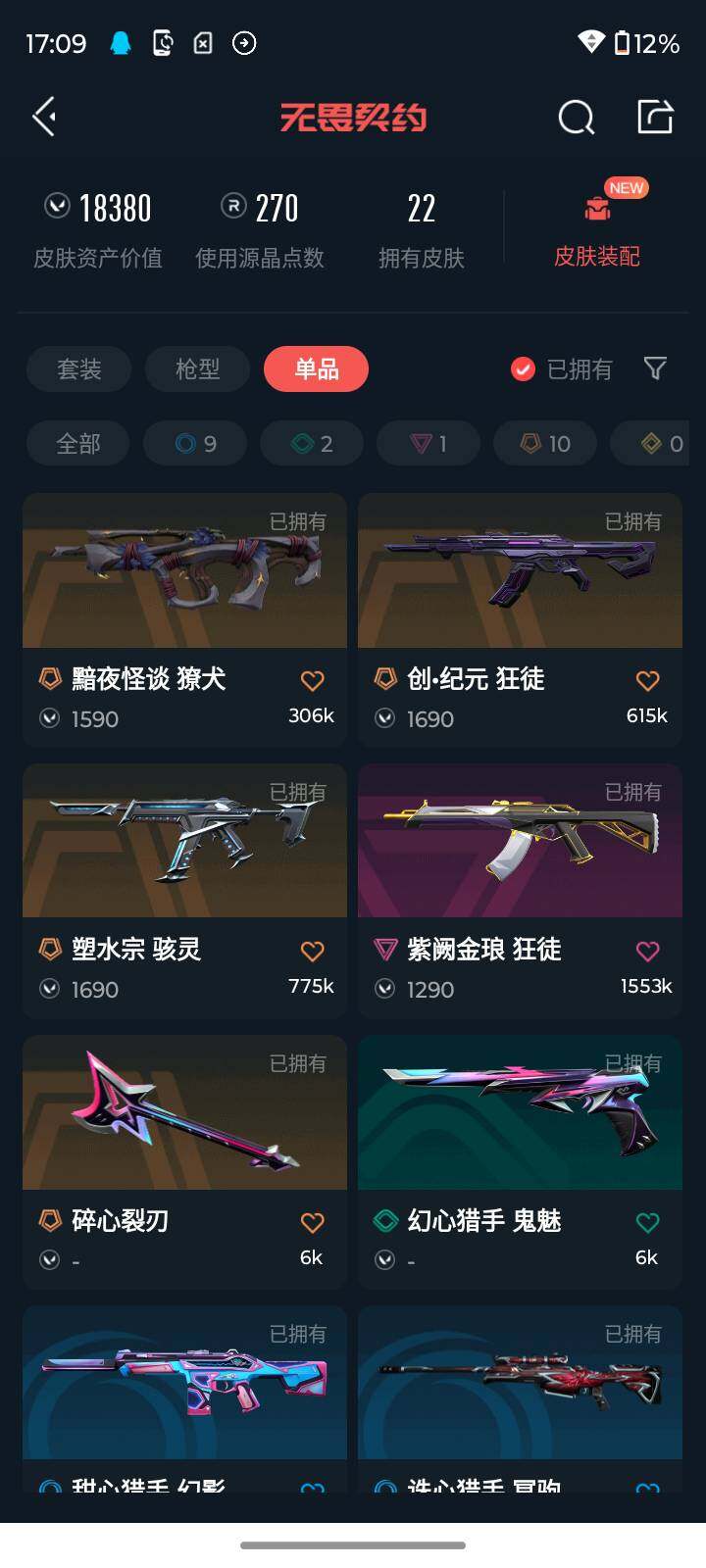
Task: Select the 单品 tab
Action: point(316,369)
